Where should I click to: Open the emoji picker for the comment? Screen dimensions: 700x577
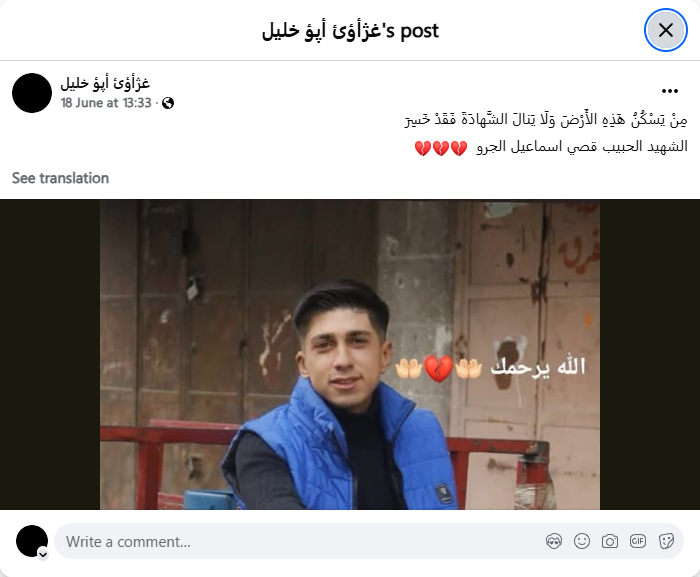tap(582, 542)
